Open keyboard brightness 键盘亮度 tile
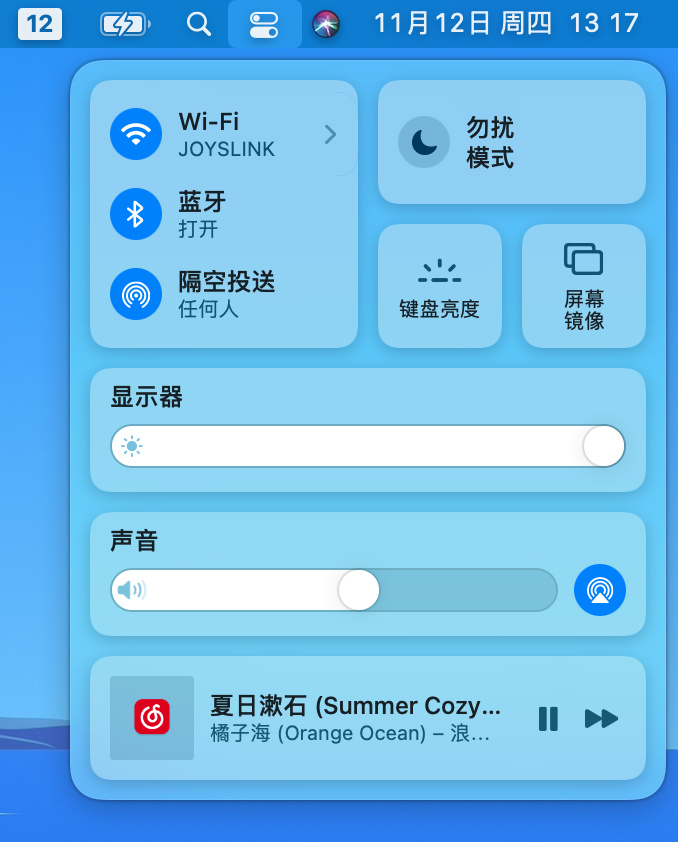This screenshot has height=842, width=678. [439, 286]
